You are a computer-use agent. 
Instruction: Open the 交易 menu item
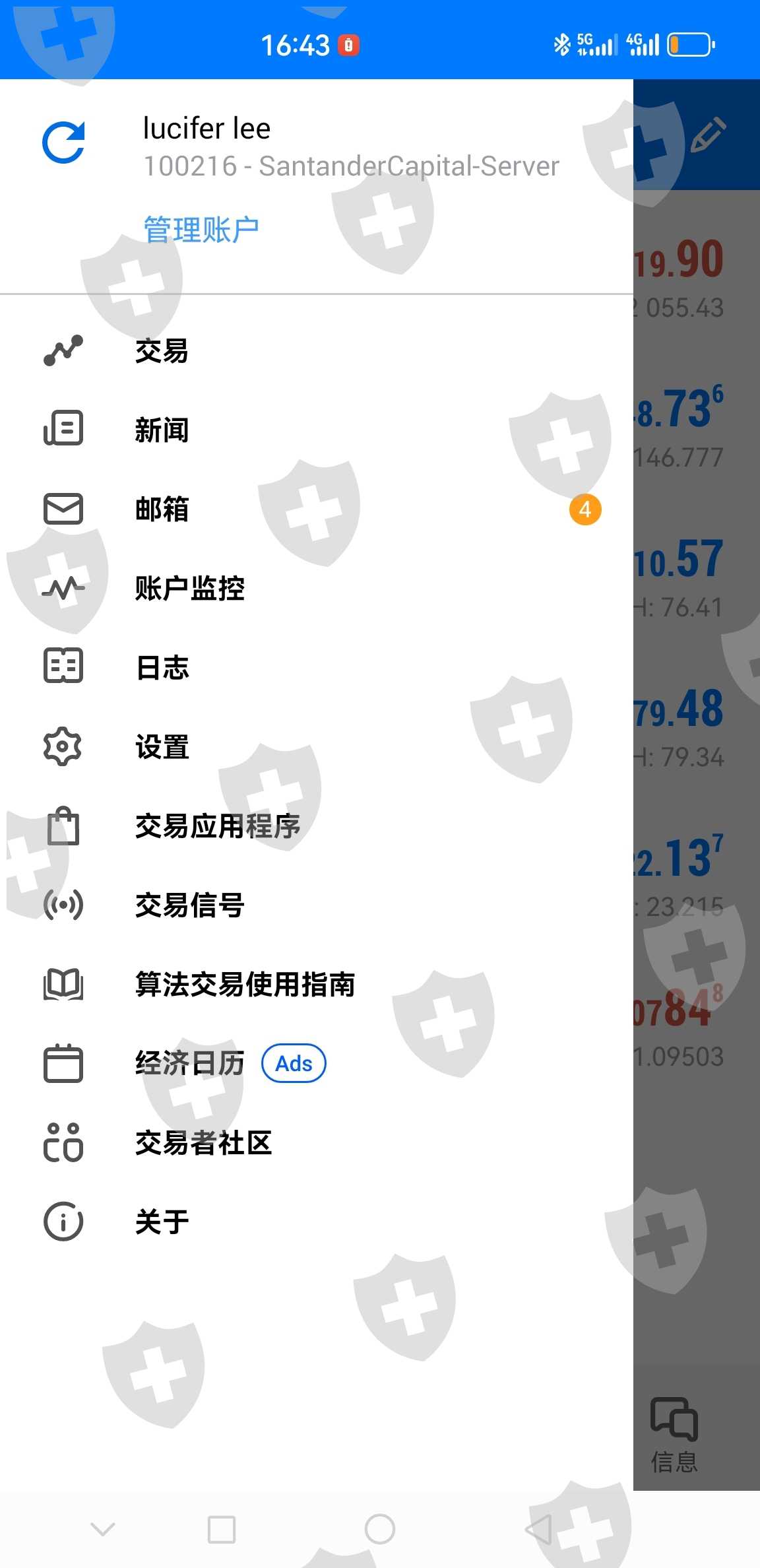(317, 350)
